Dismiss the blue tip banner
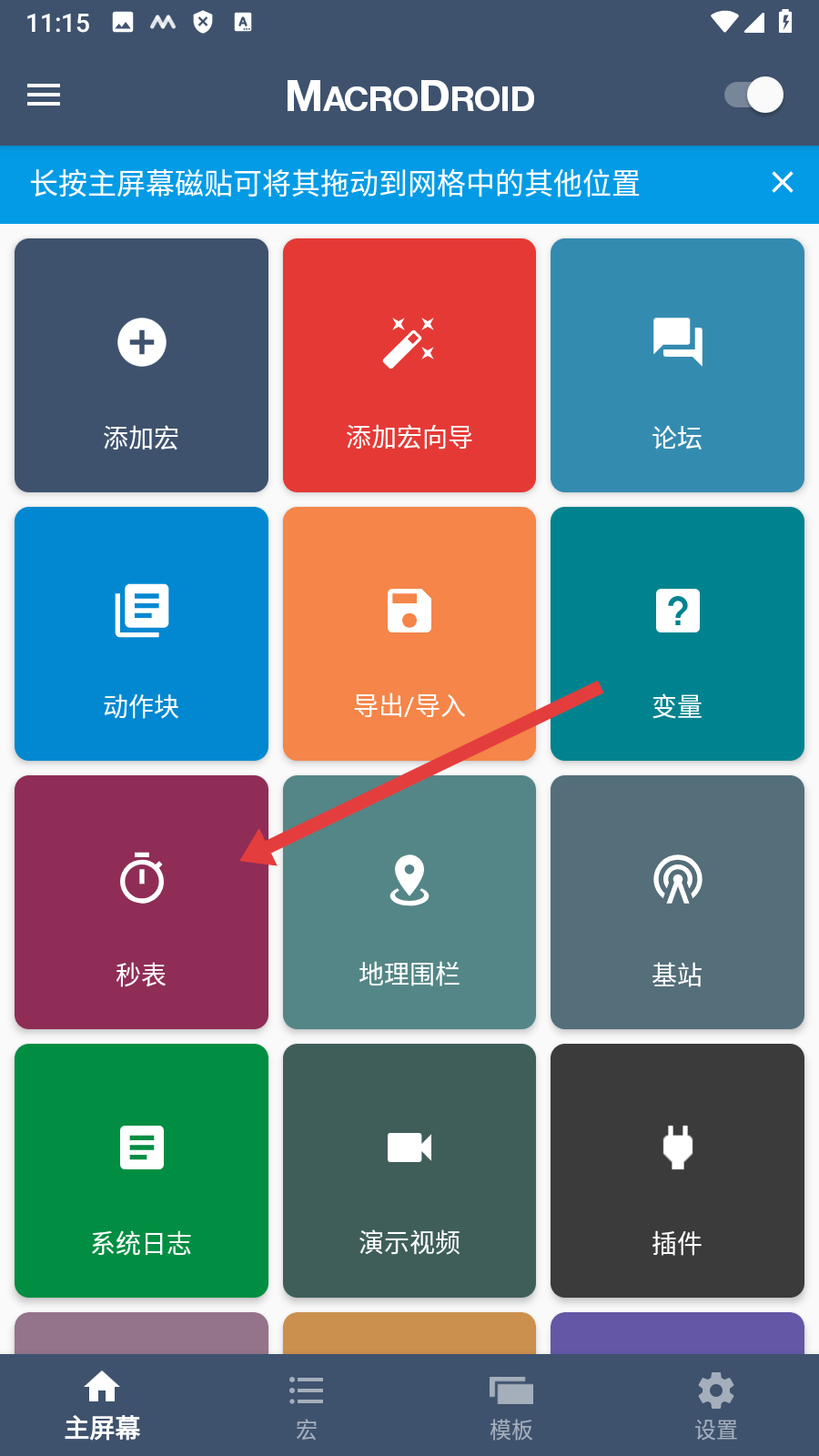Screen dimensions: 819x1456 click(x=782, y=183)
